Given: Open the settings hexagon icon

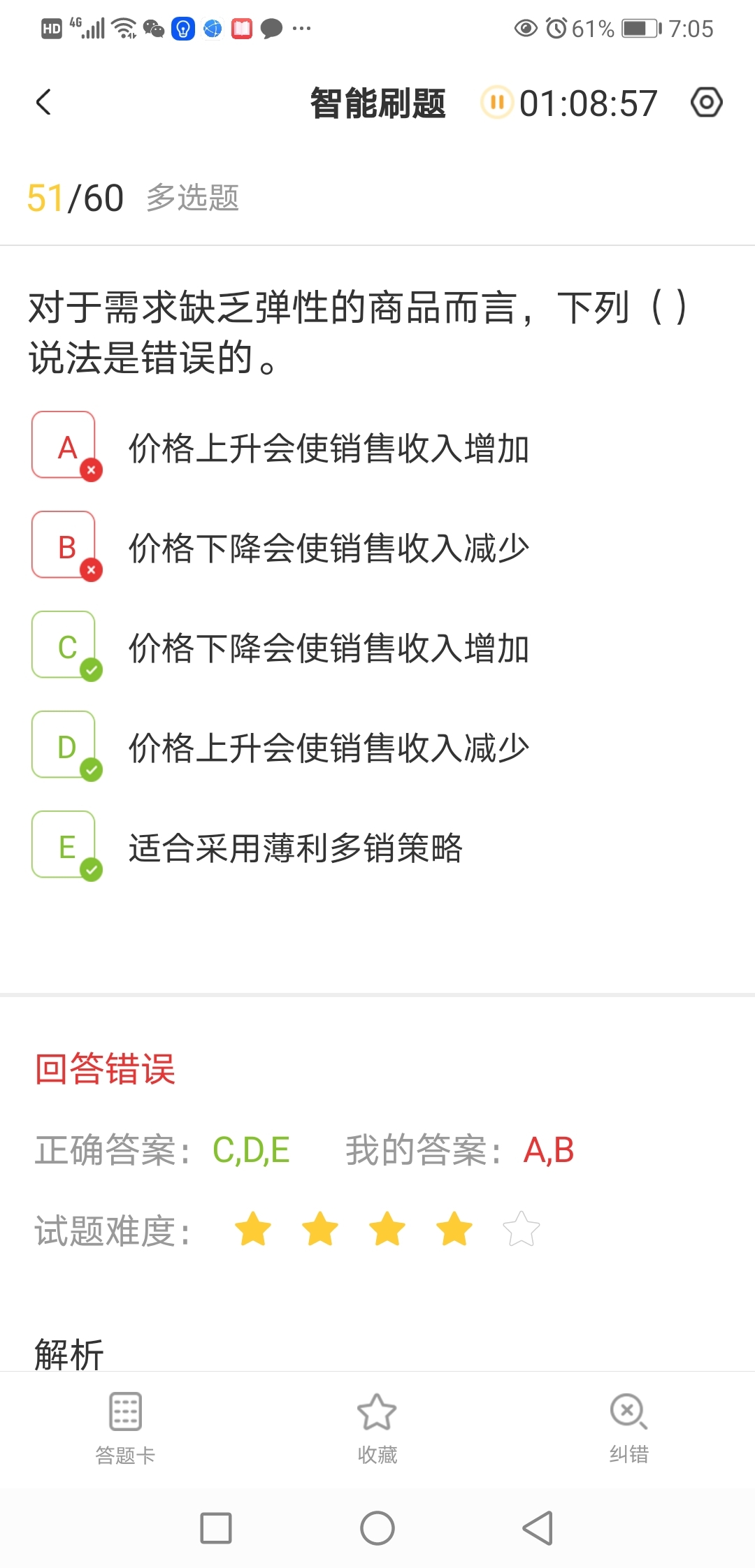Looking at the screenshot, I should 706,103.
